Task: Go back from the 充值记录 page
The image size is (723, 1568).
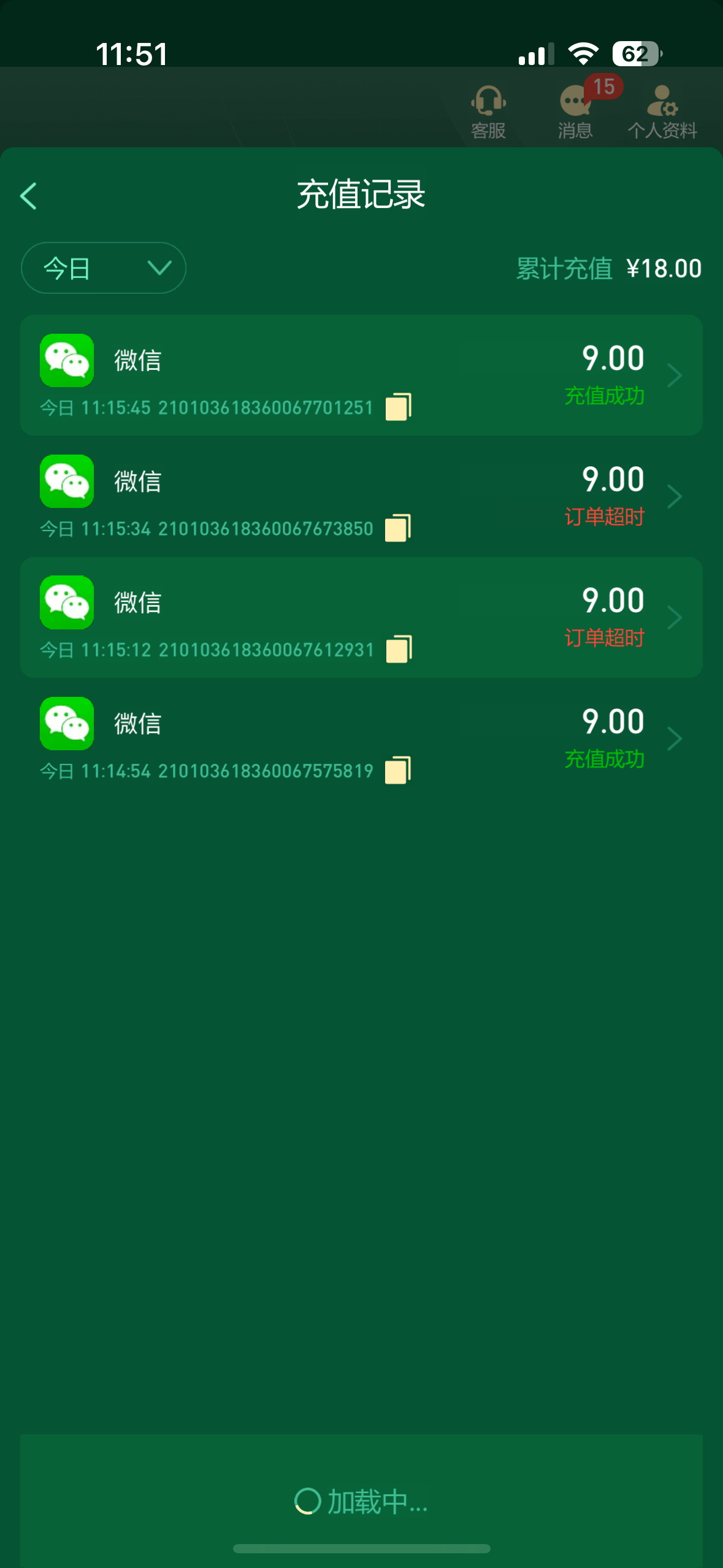Action: [29, 196]
